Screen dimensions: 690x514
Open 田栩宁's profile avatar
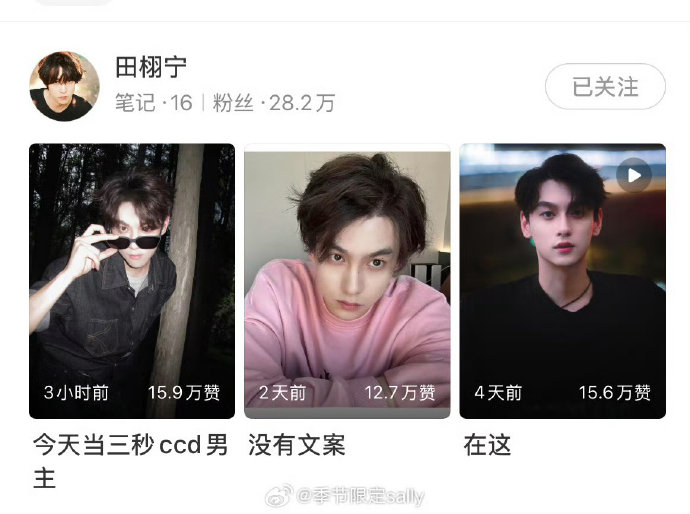tap(64, 86)
